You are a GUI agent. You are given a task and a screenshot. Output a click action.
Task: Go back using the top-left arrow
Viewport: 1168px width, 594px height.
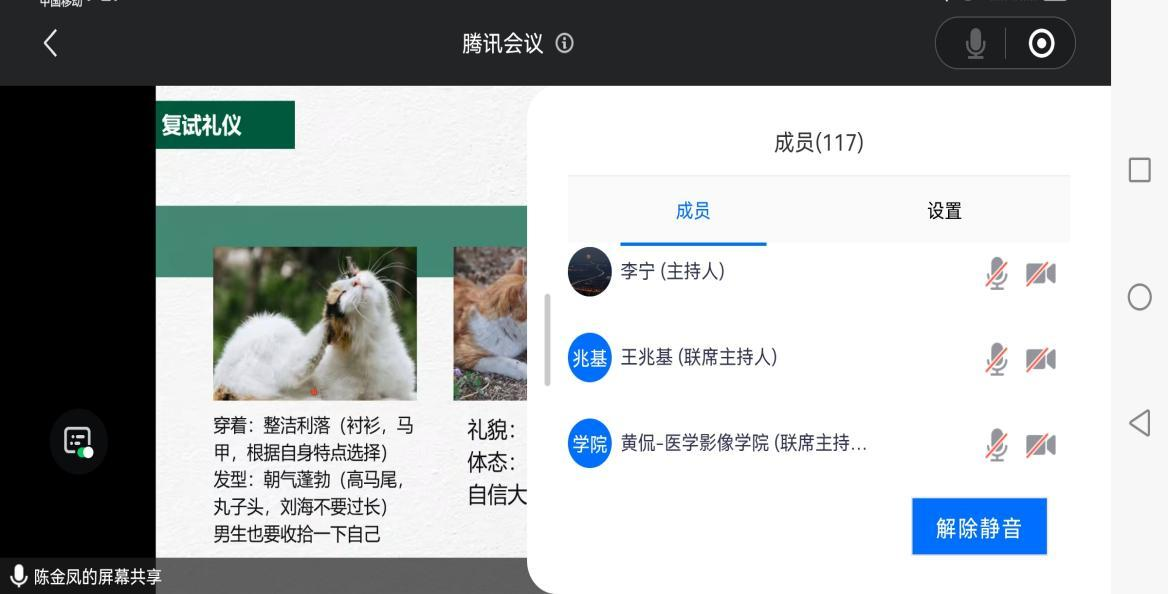[50, 43]
